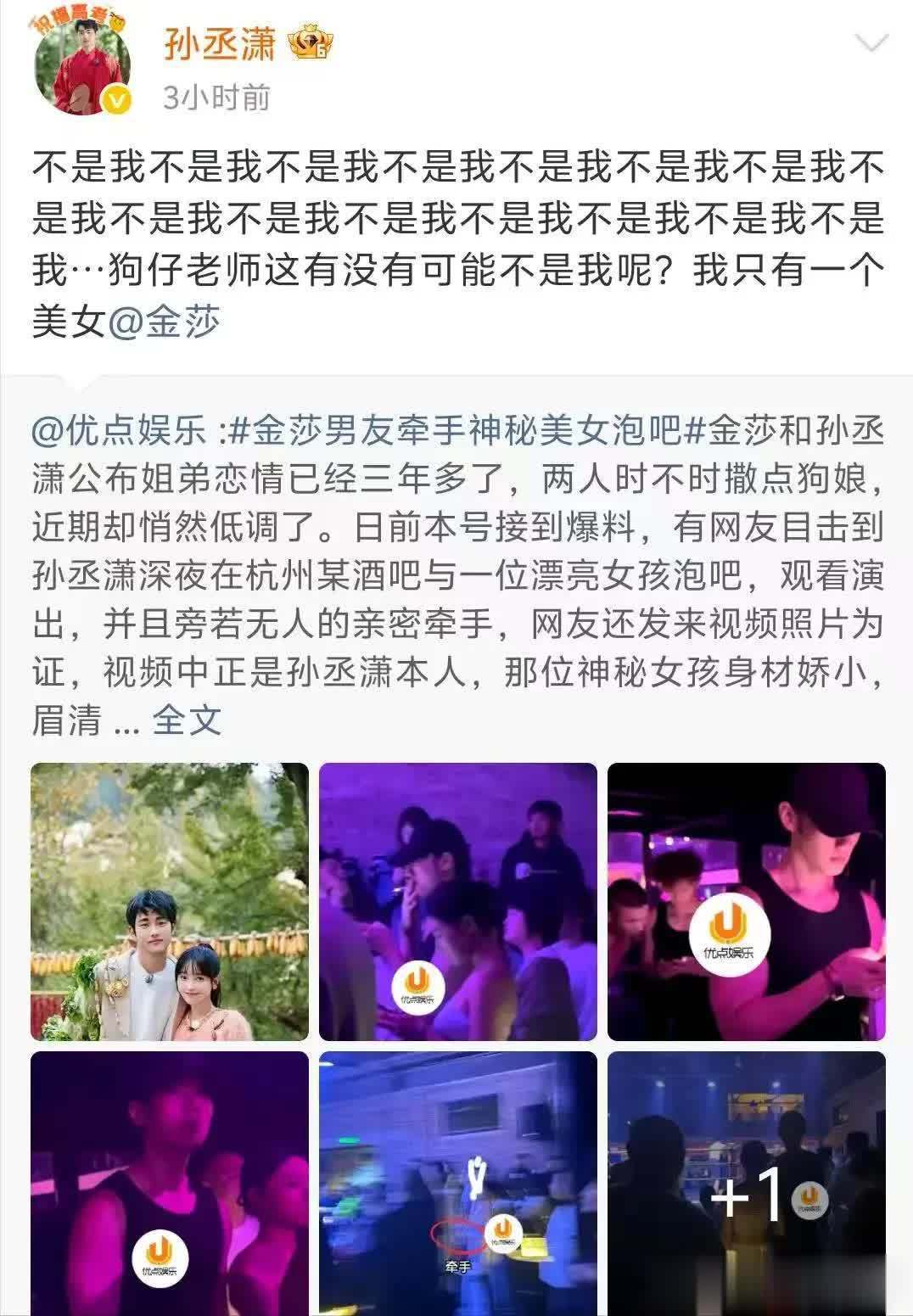The width and height of the screenshot is (913, 1316).
Task: Open the @优点娱乐 account link
Action: [x=119, y=432]
